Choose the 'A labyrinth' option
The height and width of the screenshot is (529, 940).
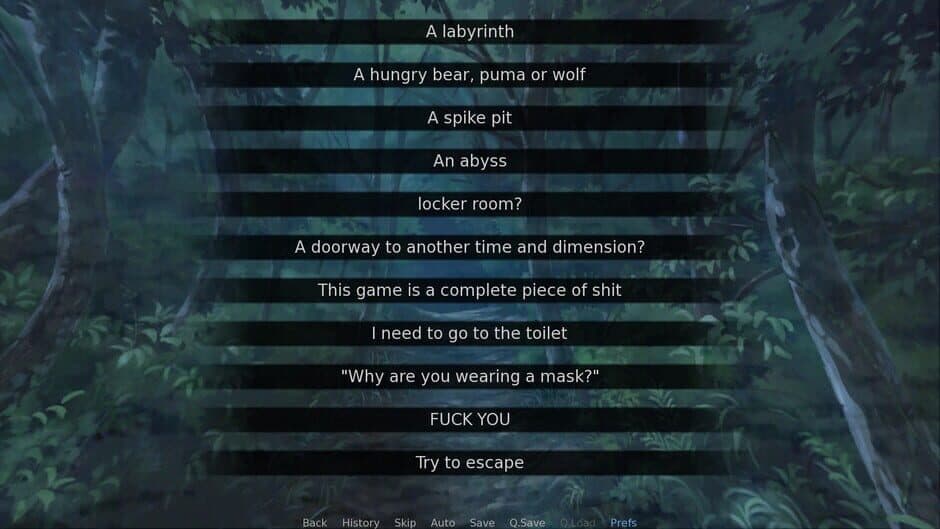pos(470,31)
